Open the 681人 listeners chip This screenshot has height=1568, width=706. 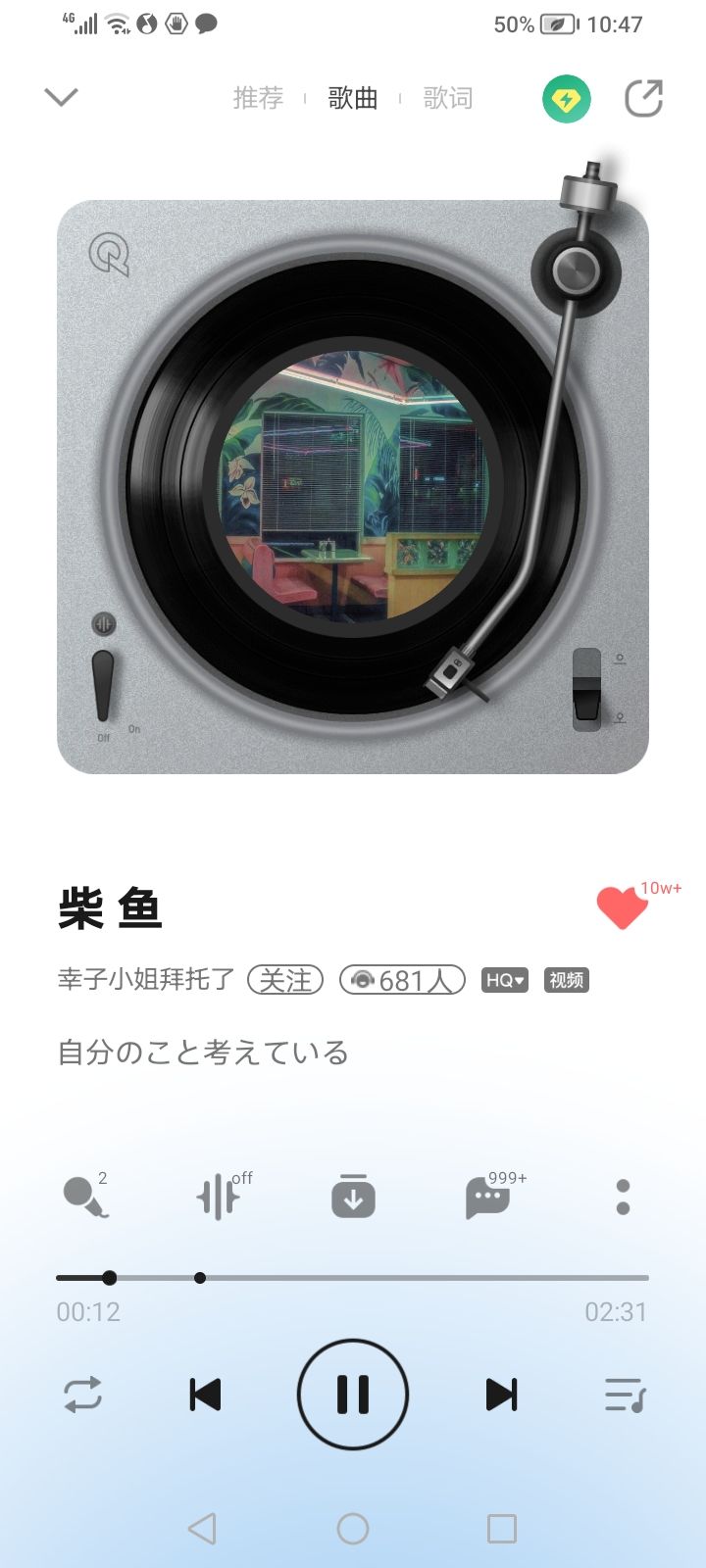[402, 980]
